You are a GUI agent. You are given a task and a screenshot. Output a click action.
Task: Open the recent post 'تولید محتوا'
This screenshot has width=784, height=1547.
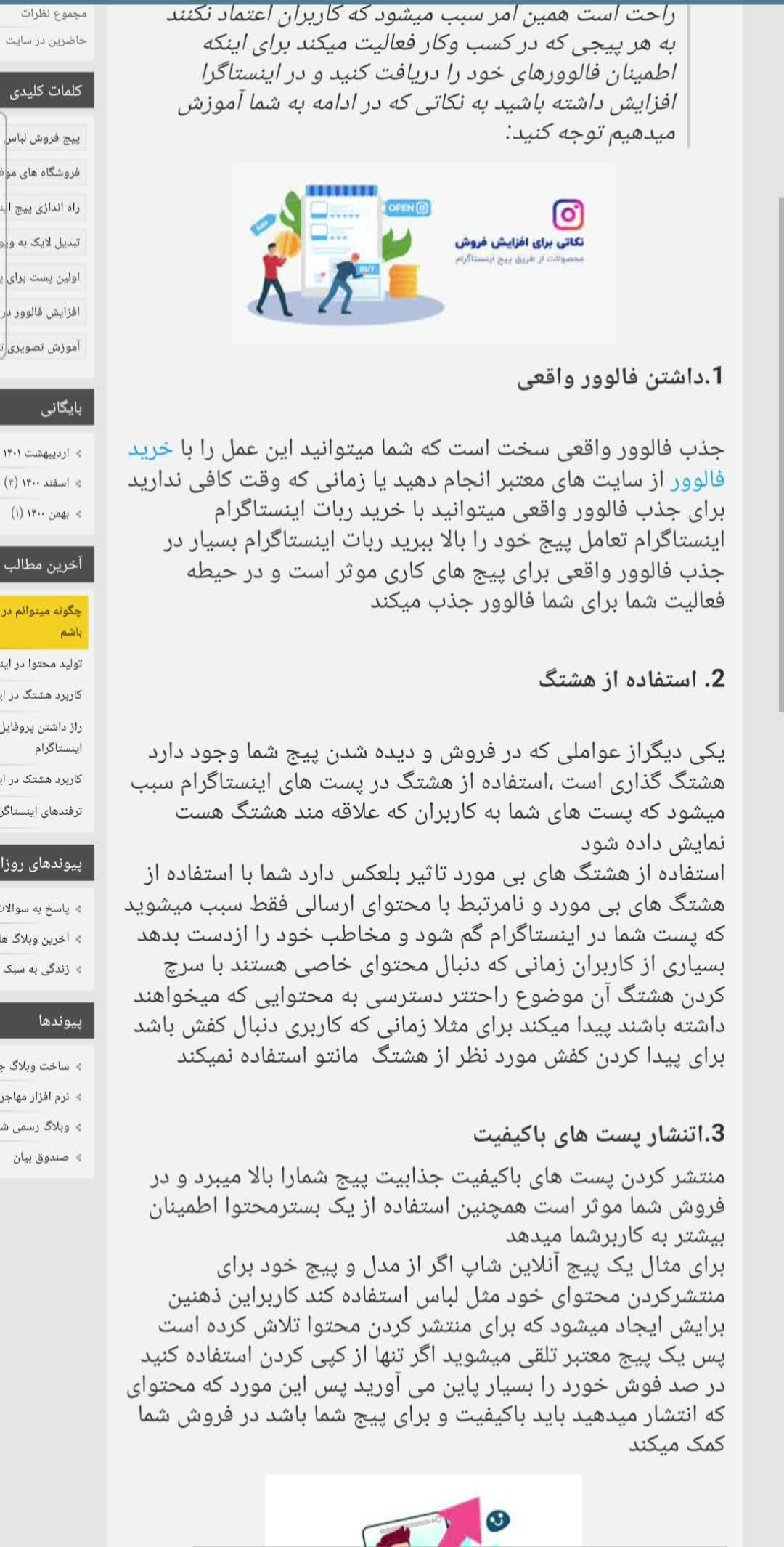tap(42, 664)
